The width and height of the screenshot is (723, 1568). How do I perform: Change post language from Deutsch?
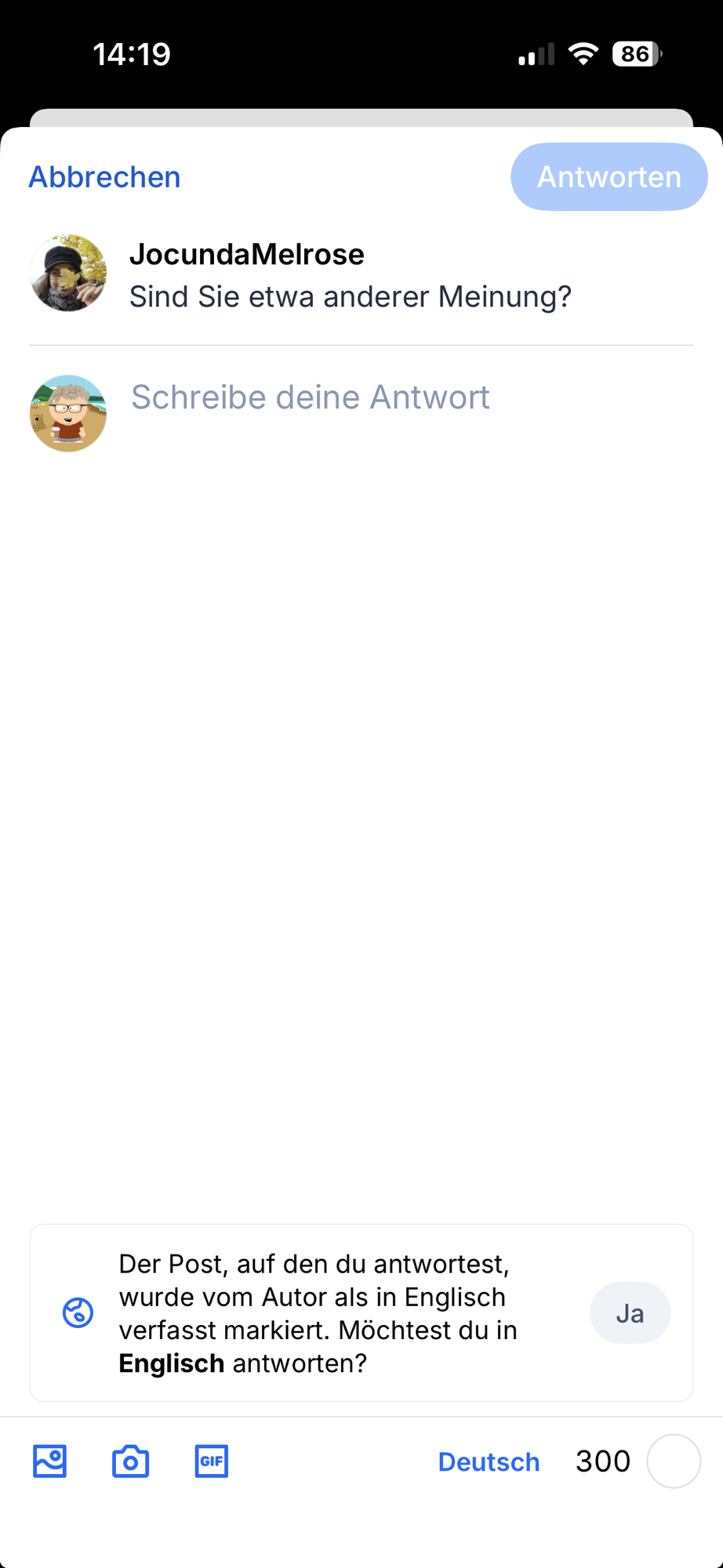coord(489,1461)
